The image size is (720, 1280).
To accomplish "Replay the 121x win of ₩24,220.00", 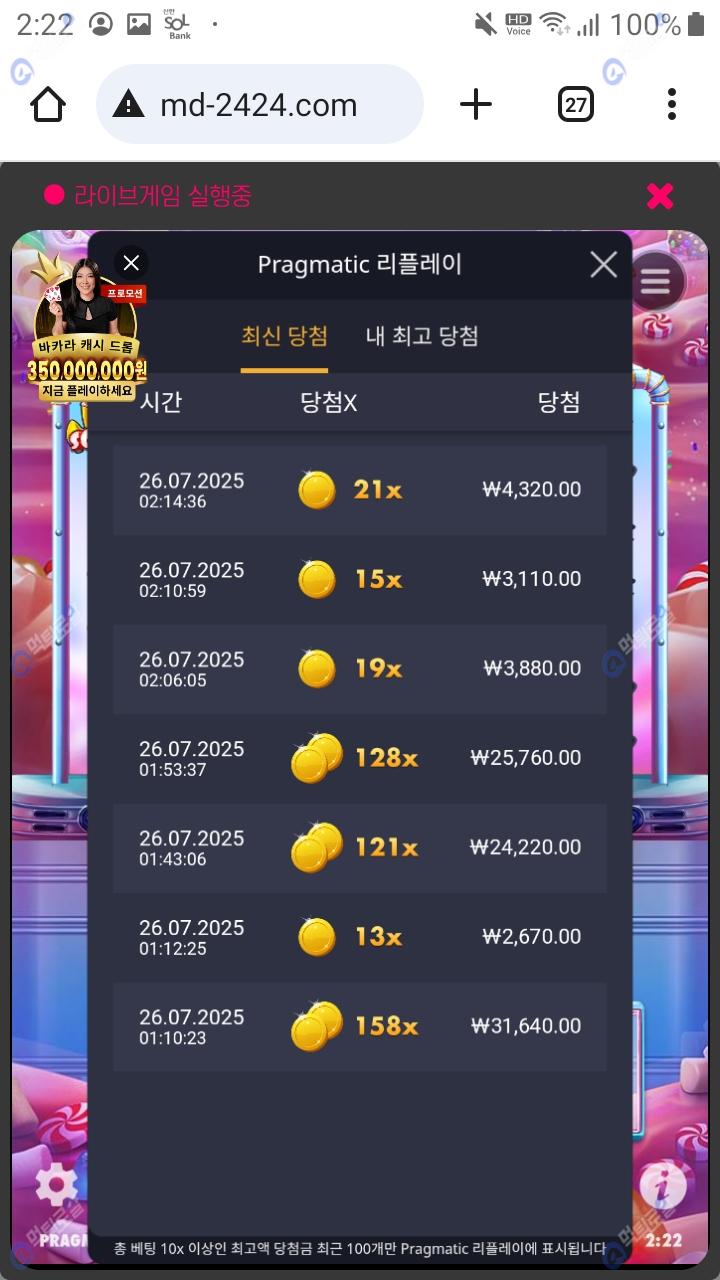I will coord(359,847).
